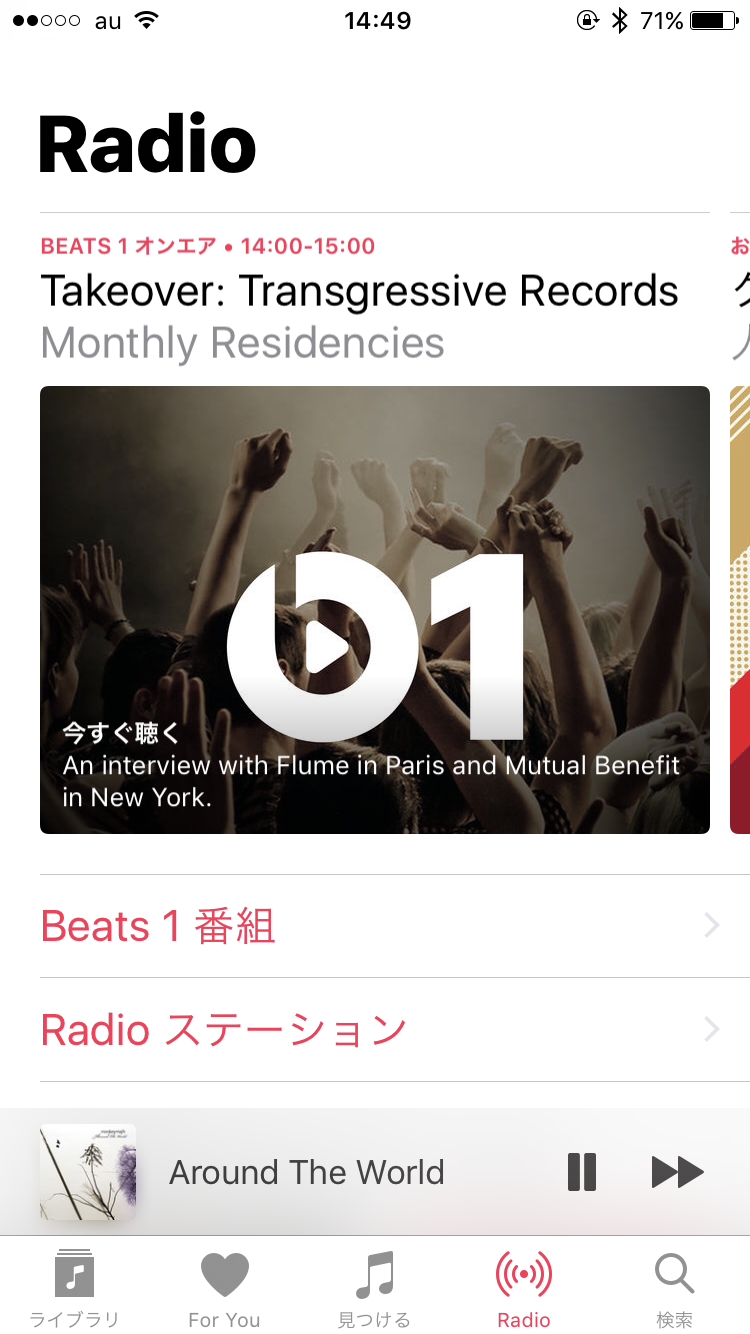
Task: Open the Around The World mini player
Action: pyautogui.click(x=306, y=1172)
